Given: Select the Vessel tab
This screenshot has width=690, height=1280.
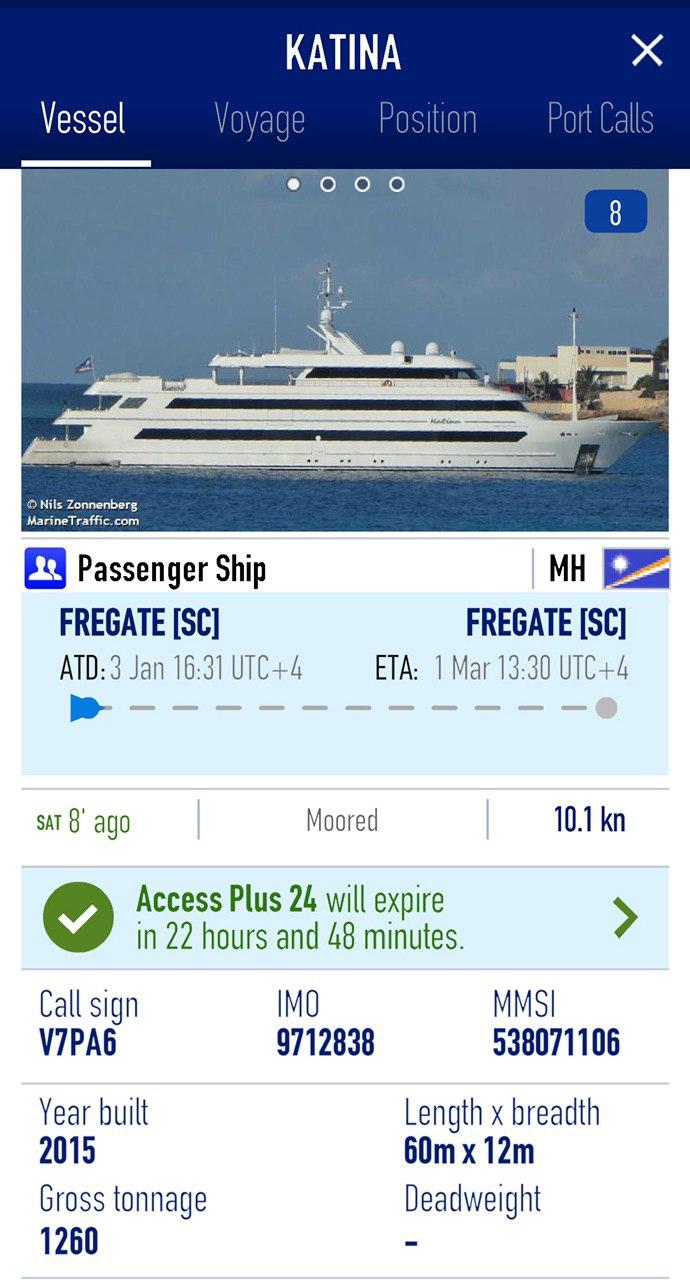Looking at the screenshot, I should coord(83,120).
